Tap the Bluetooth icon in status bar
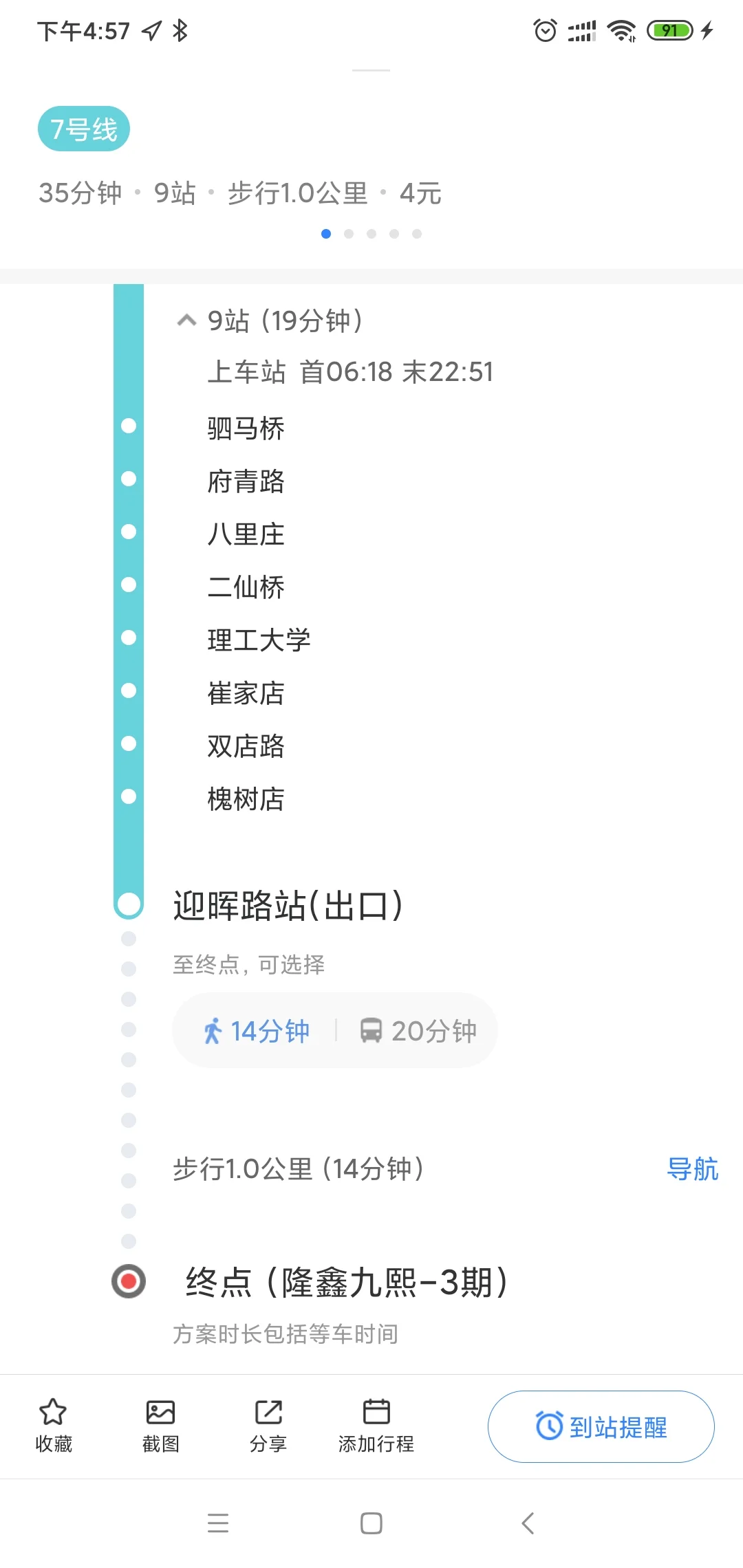This screenshot has height=1568, width=743. [180, 30]
